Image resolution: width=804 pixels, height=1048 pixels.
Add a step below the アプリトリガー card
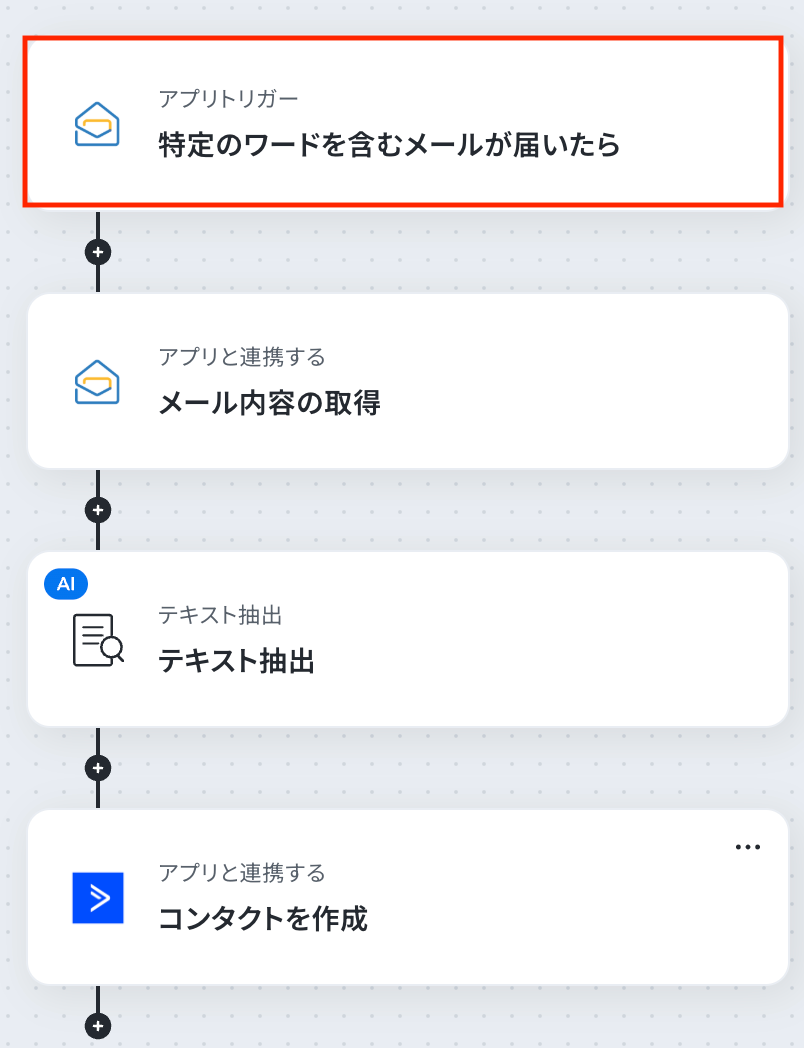(x=98, y=252)
